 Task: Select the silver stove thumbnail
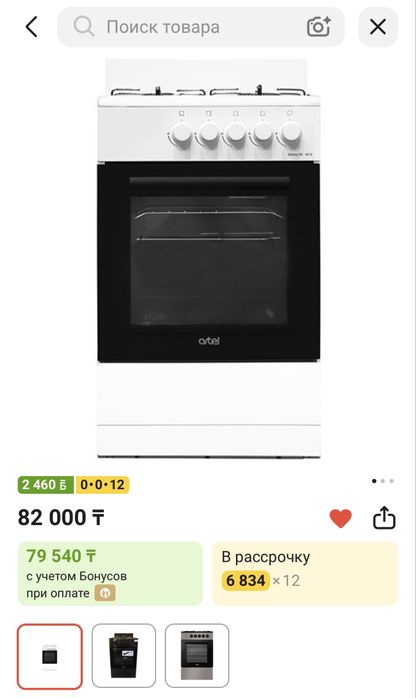[197, 656]
